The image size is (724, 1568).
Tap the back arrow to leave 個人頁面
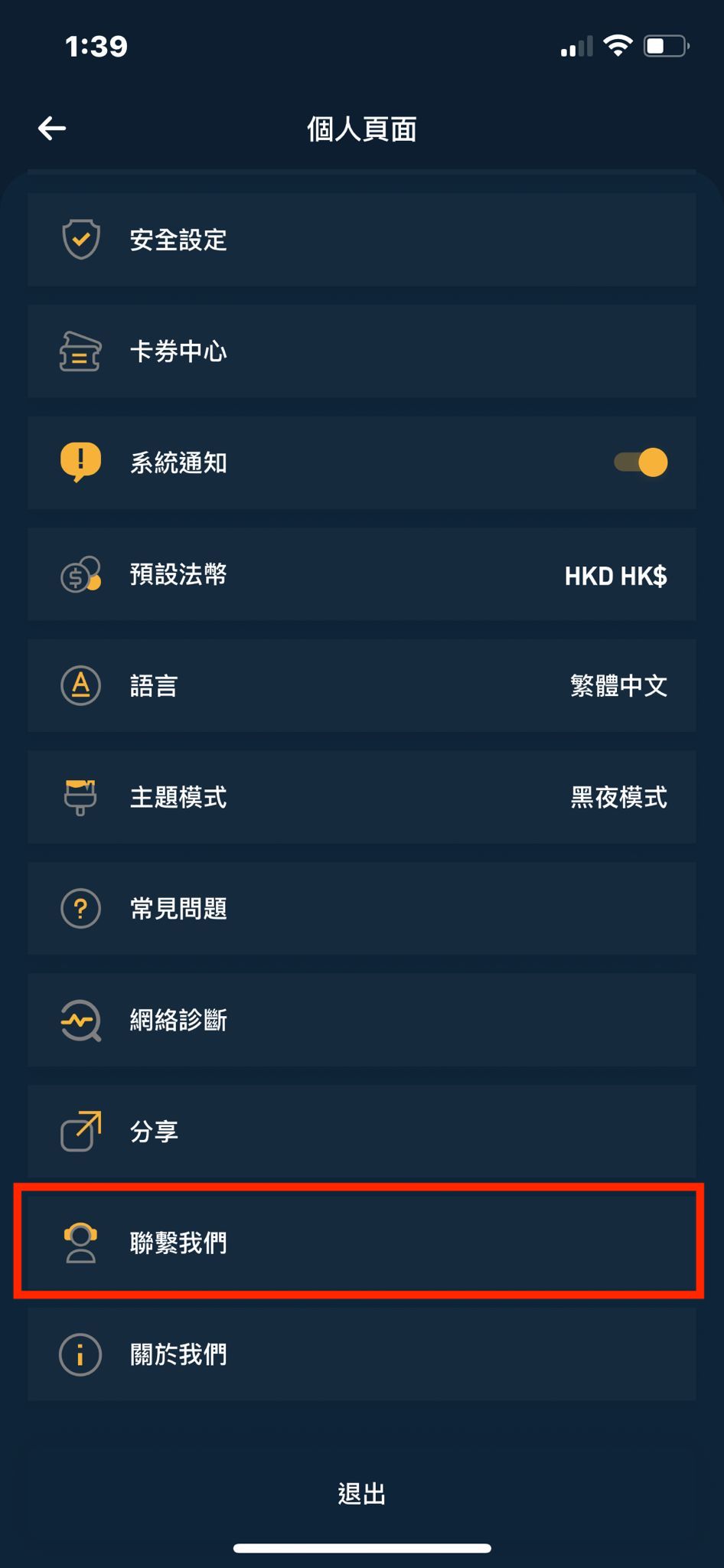pos(52,127)
